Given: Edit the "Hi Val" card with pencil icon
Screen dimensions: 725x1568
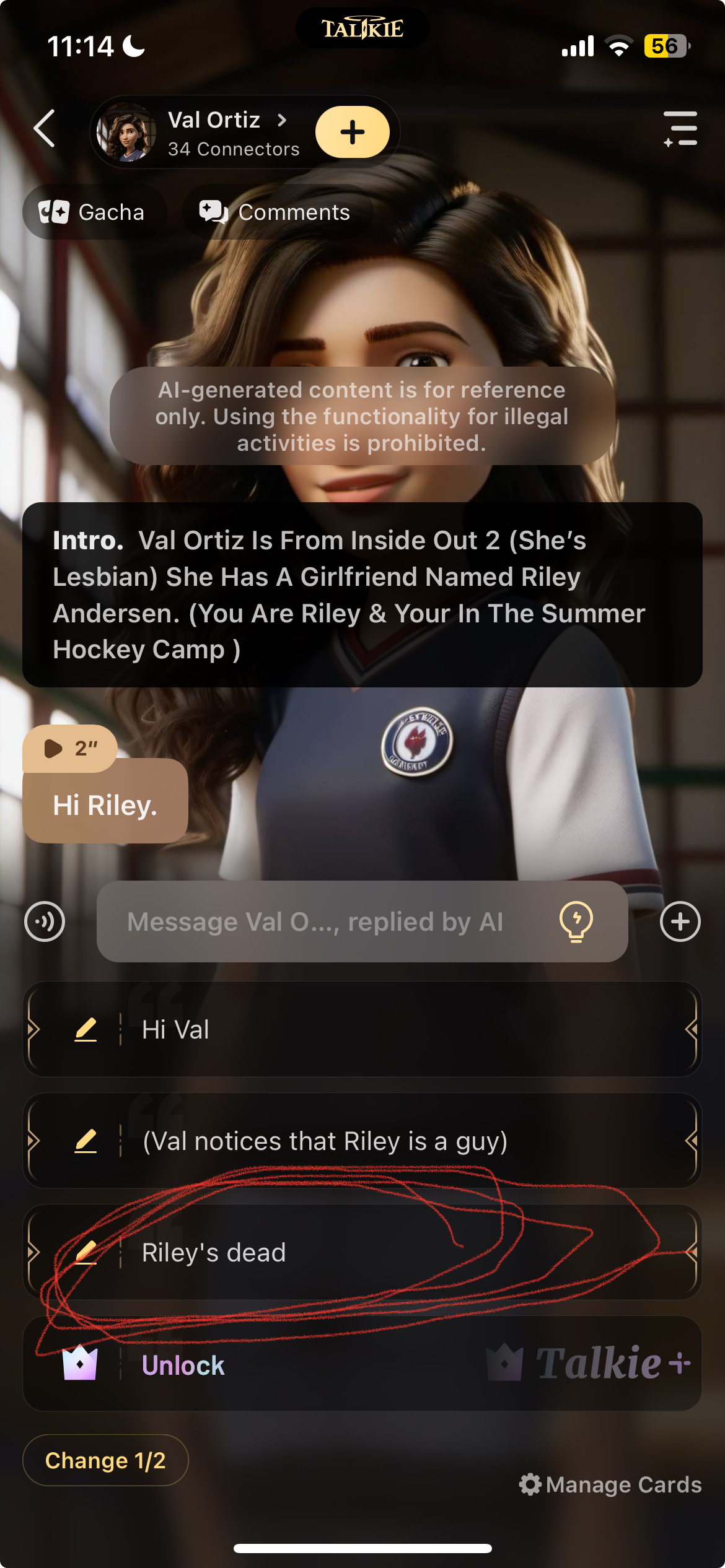Looking at the screenshot, I should pos(86,1030).
